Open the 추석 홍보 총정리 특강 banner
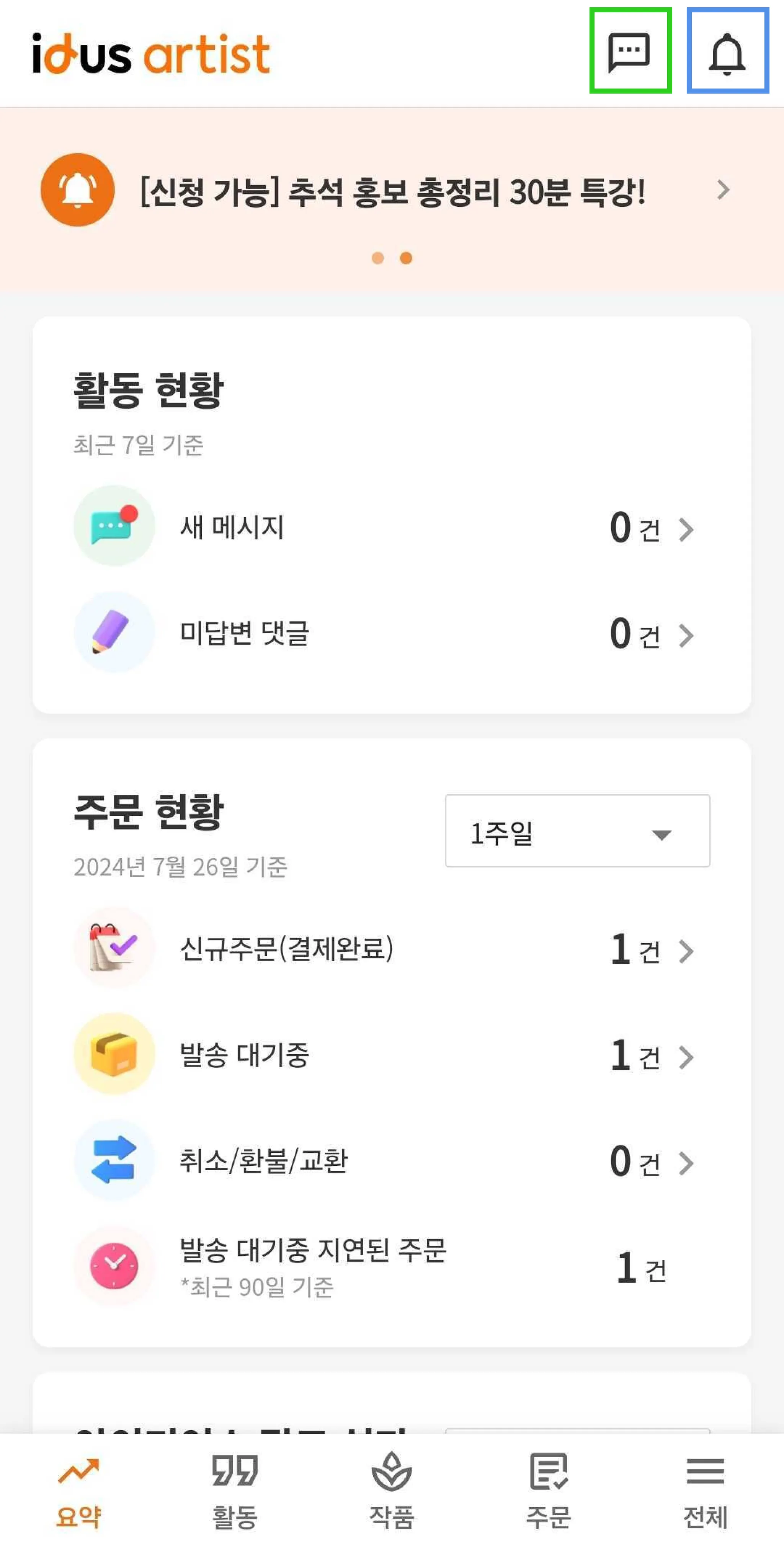Screen dimensions: 784x1547 pos(391,191)
